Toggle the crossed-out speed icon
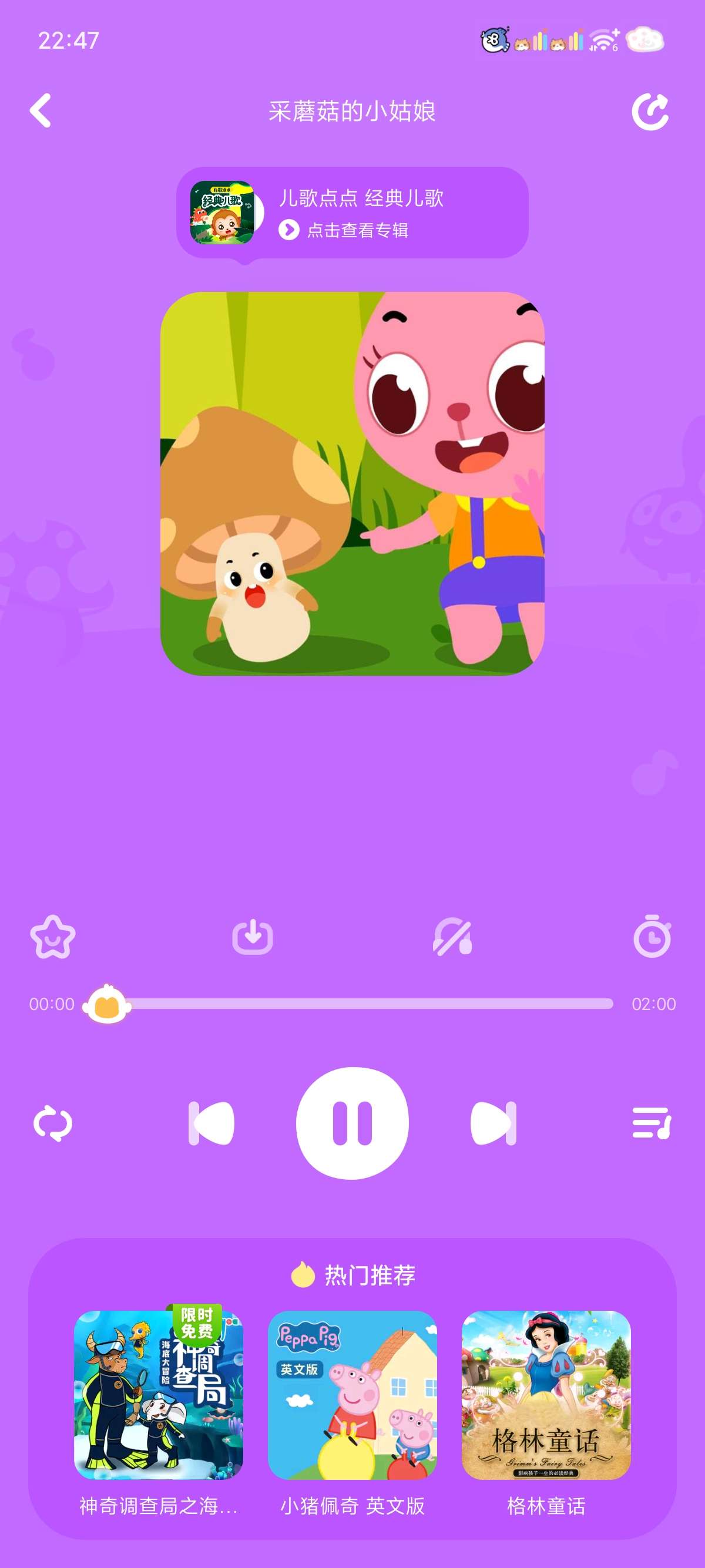 pos(452,937)
